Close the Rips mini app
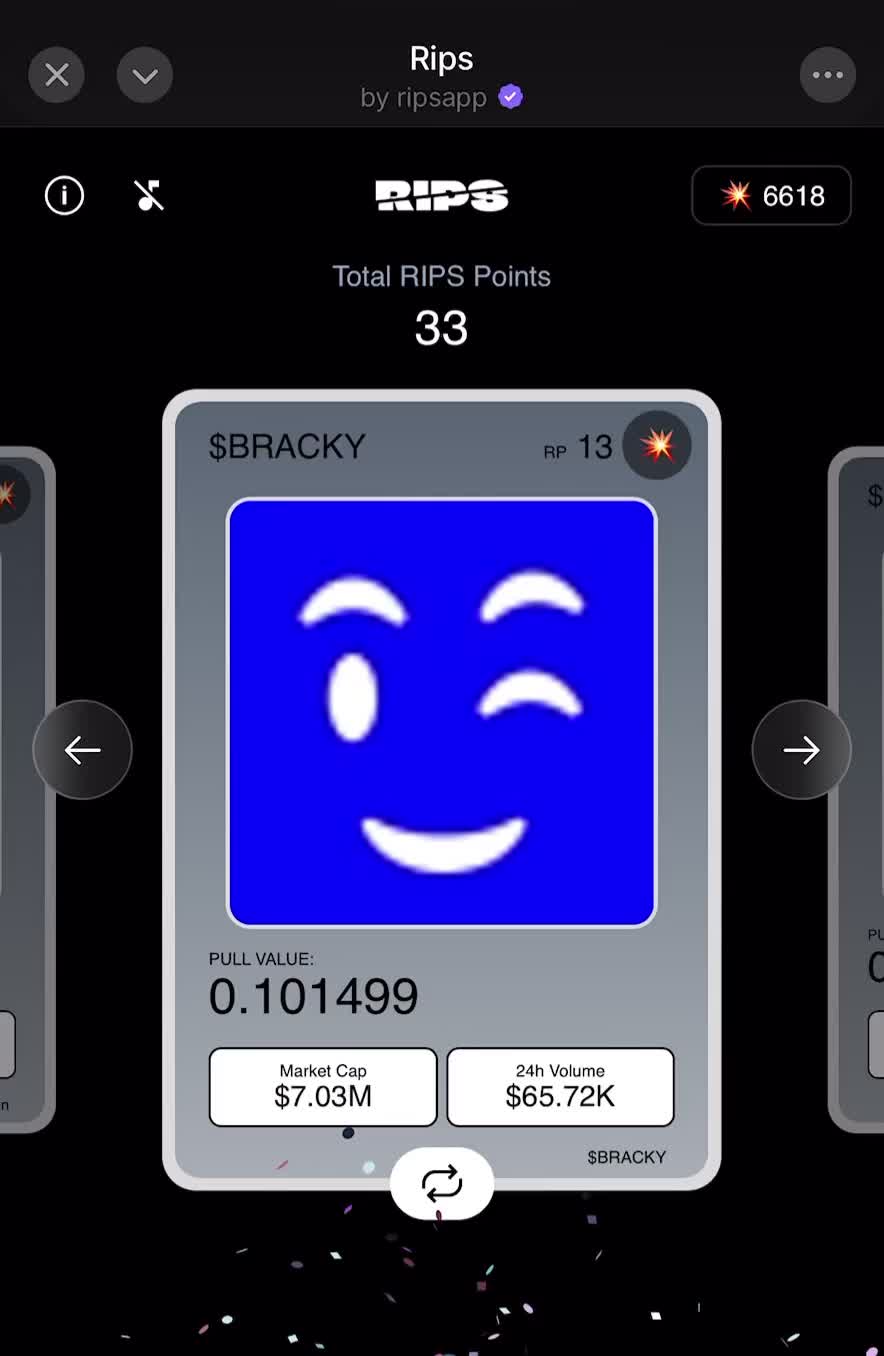This screenshot has width=884, height=1356. (57, 75)
